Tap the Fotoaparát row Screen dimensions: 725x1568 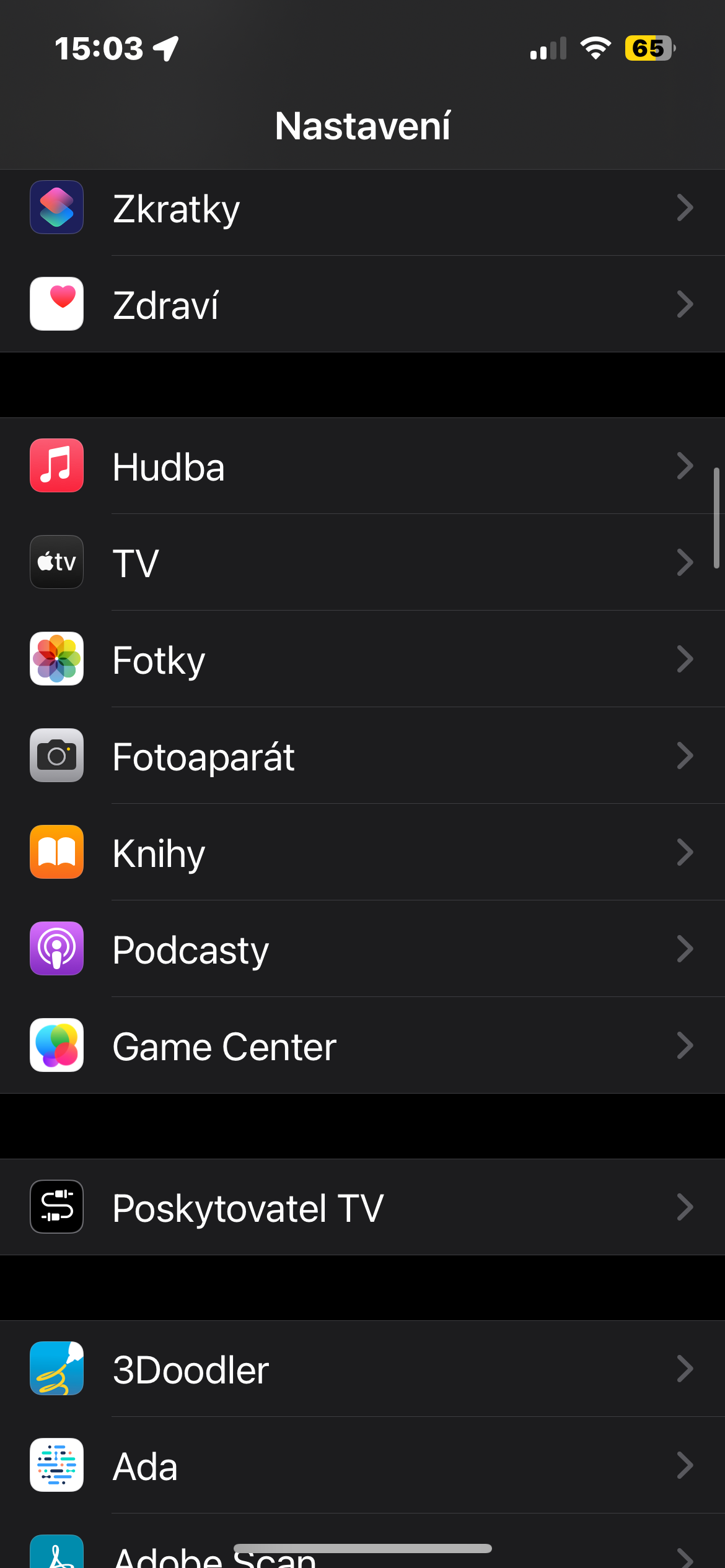click(362, 756)
